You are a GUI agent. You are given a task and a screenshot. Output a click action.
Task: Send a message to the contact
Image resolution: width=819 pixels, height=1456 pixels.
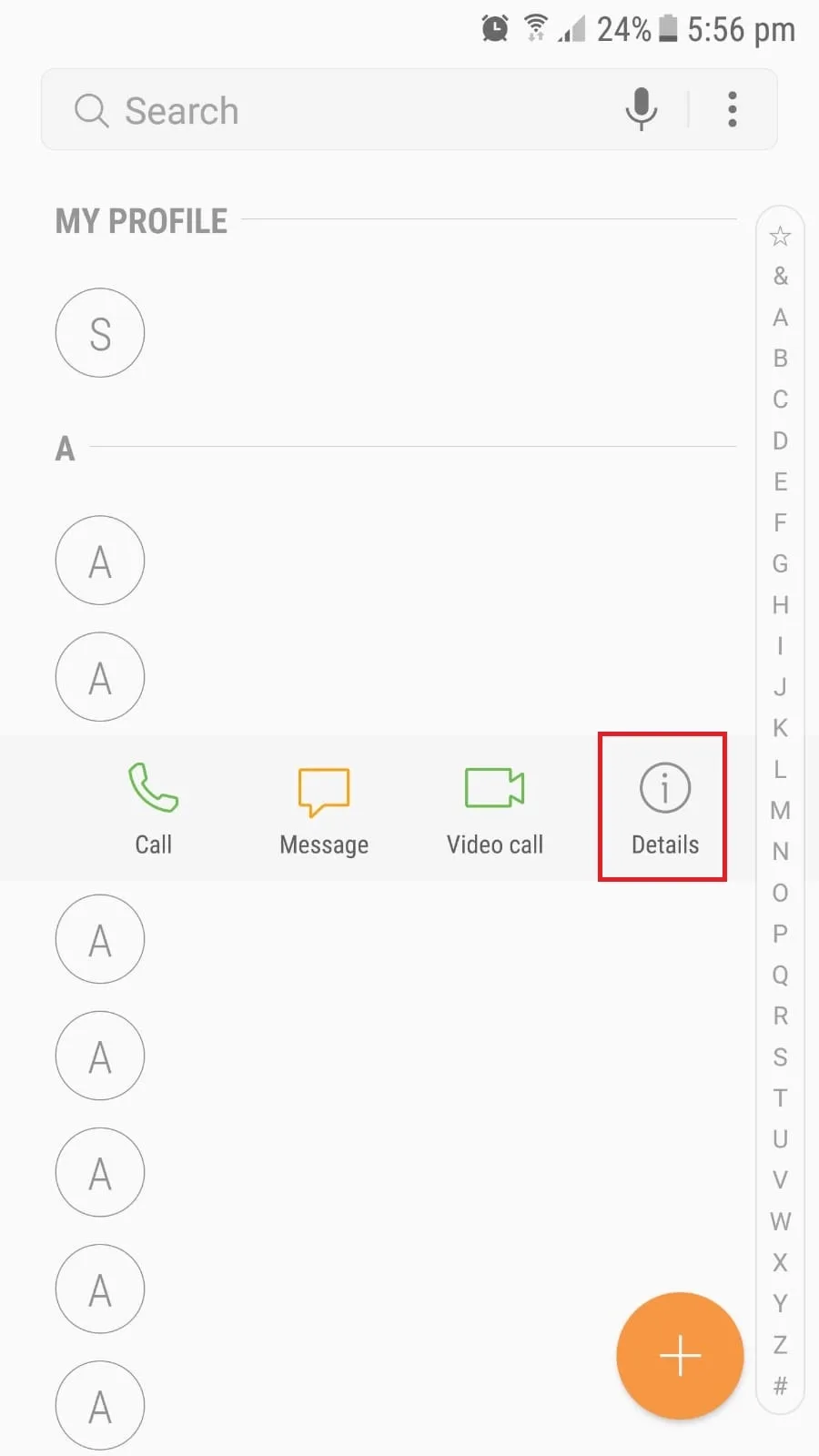point(324,809)
